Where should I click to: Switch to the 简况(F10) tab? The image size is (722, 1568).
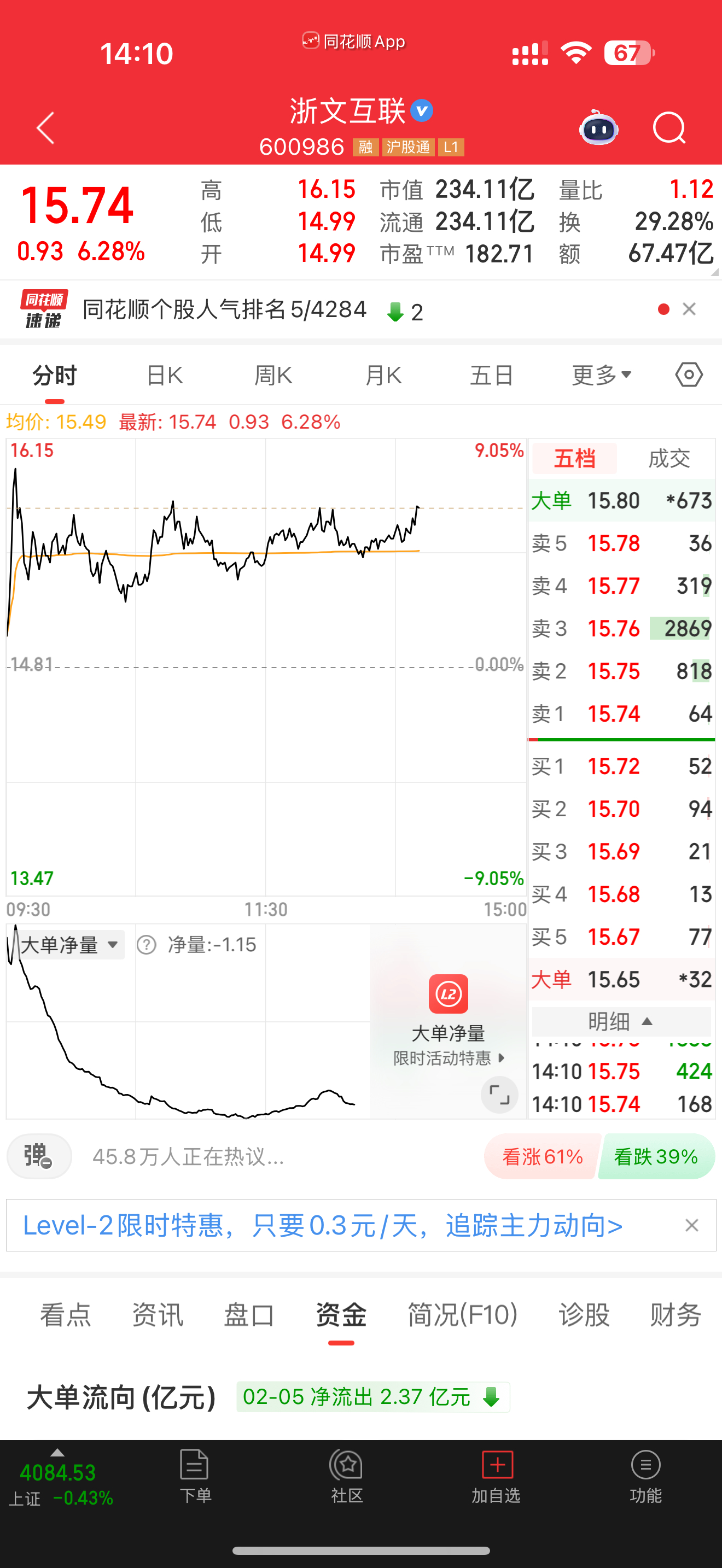pyautogui.click(x=463, y=1315)
